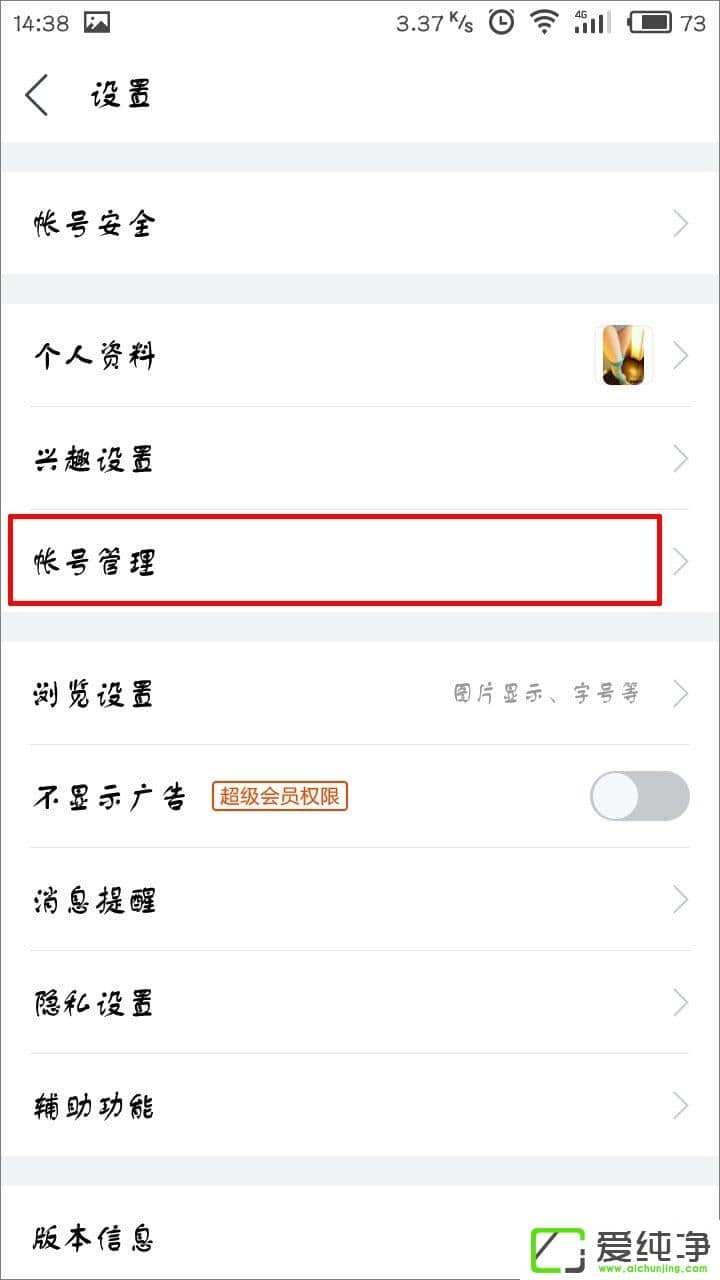Open 消息提醒 settings

point(360,900)
